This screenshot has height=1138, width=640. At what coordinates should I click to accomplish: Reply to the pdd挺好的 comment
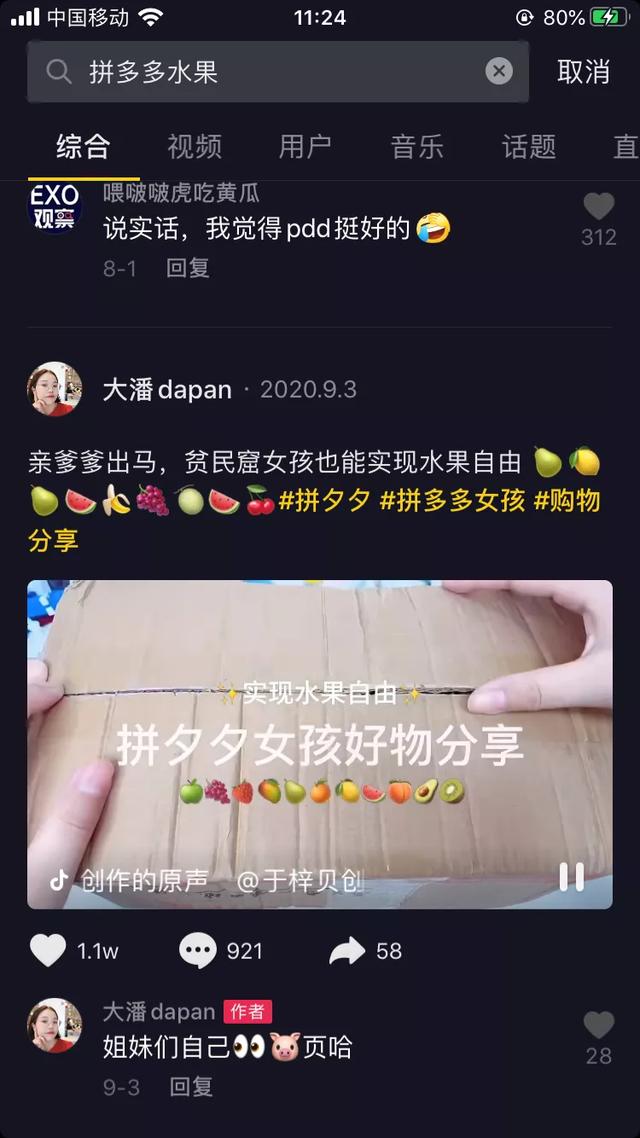pos(187,268)
